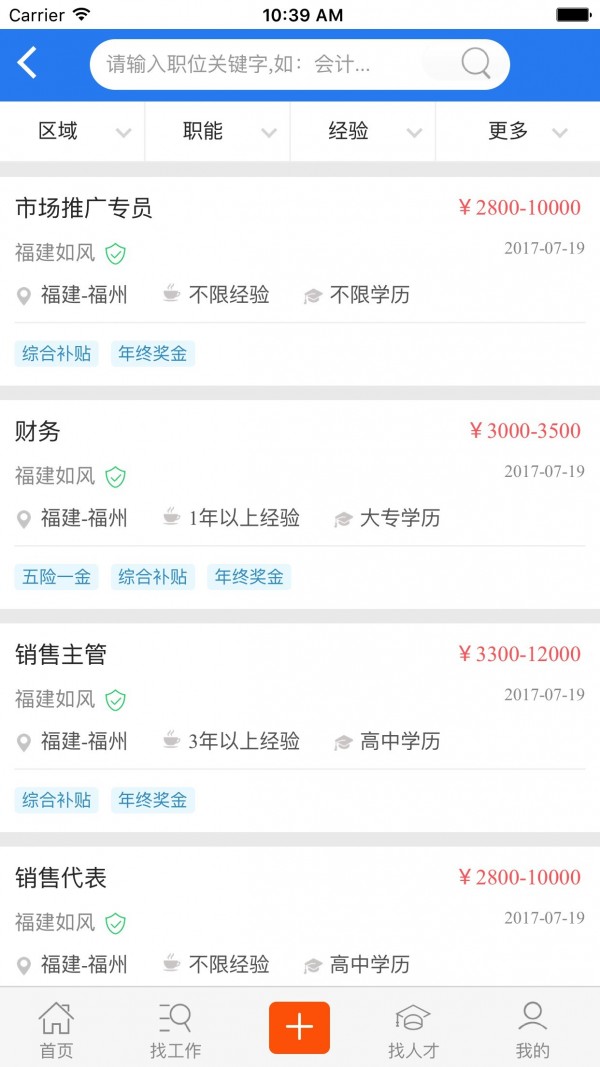The image size is (600, 1067).
Task: Switch to the 找人才 tab
Action: [413, 1029]
